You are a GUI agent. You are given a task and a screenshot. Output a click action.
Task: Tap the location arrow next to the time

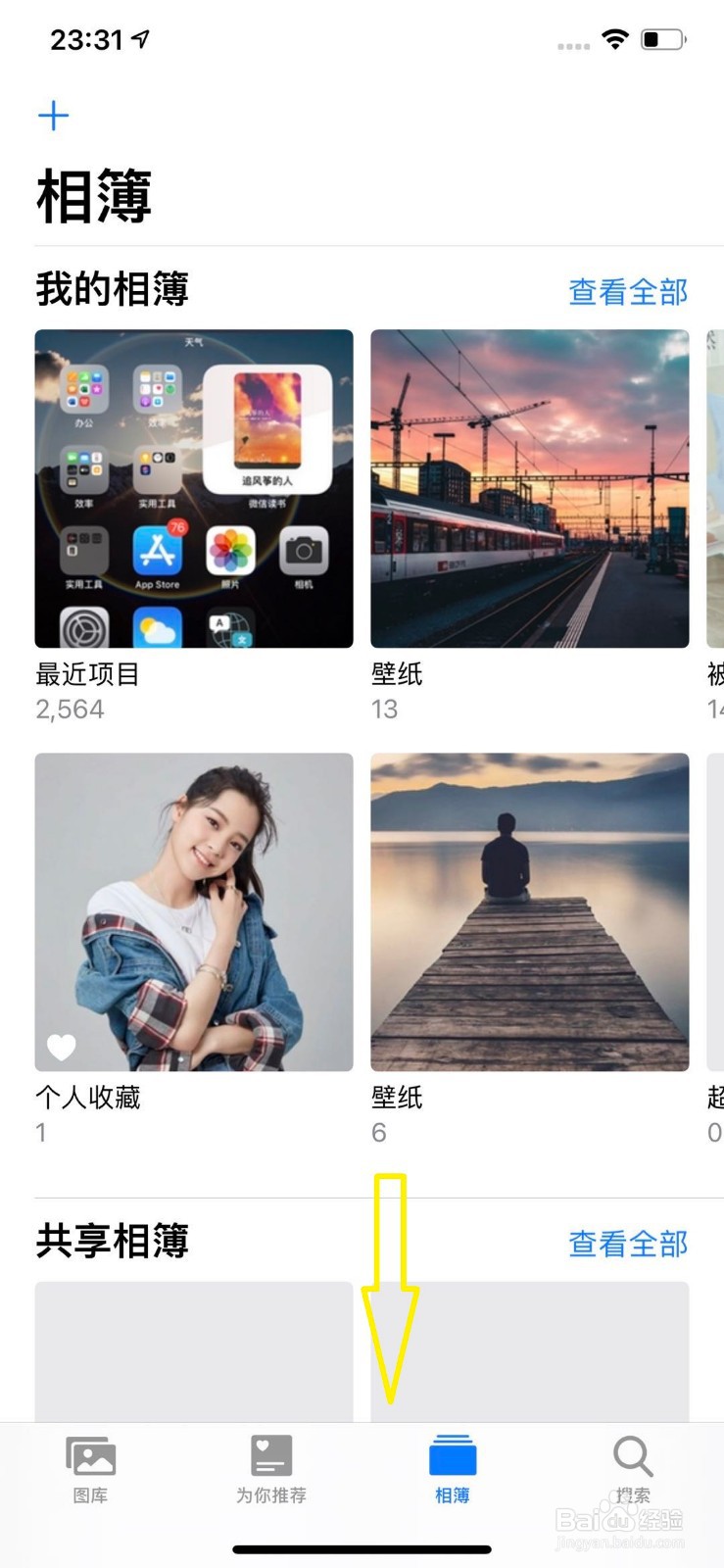pos(140,37)
